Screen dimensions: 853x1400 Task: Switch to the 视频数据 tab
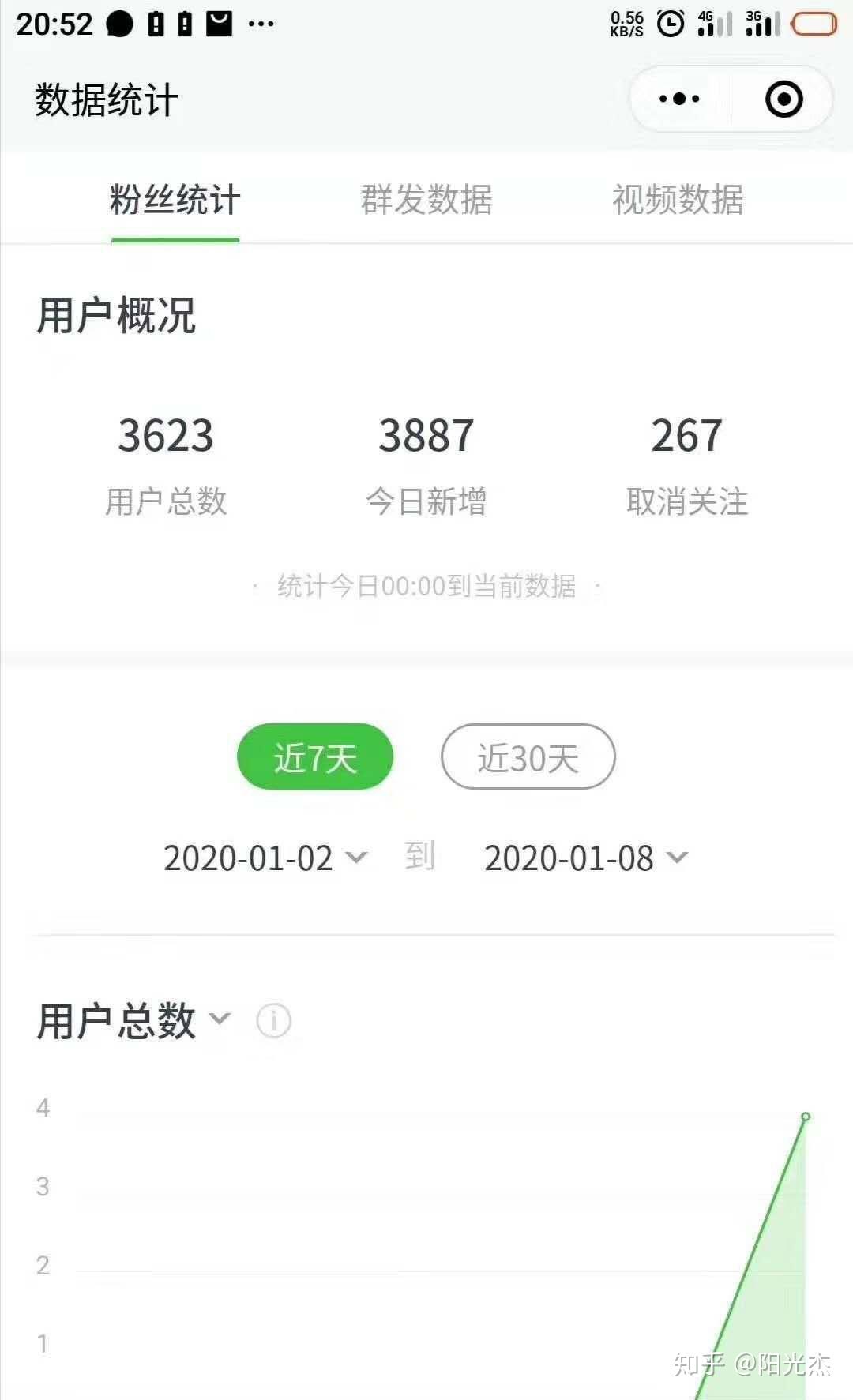(x=678, y=200)
